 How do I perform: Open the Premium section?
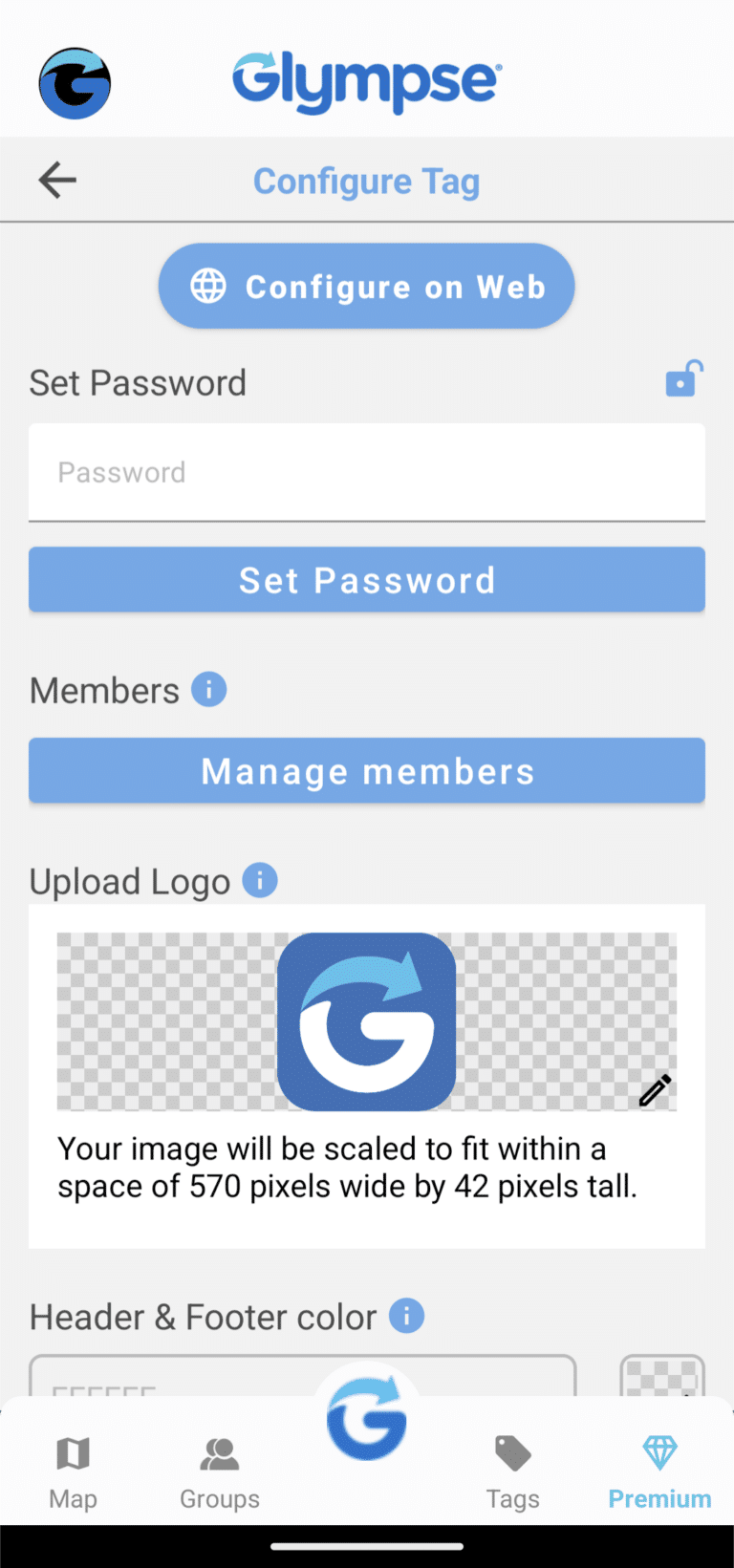point(659,1464)
